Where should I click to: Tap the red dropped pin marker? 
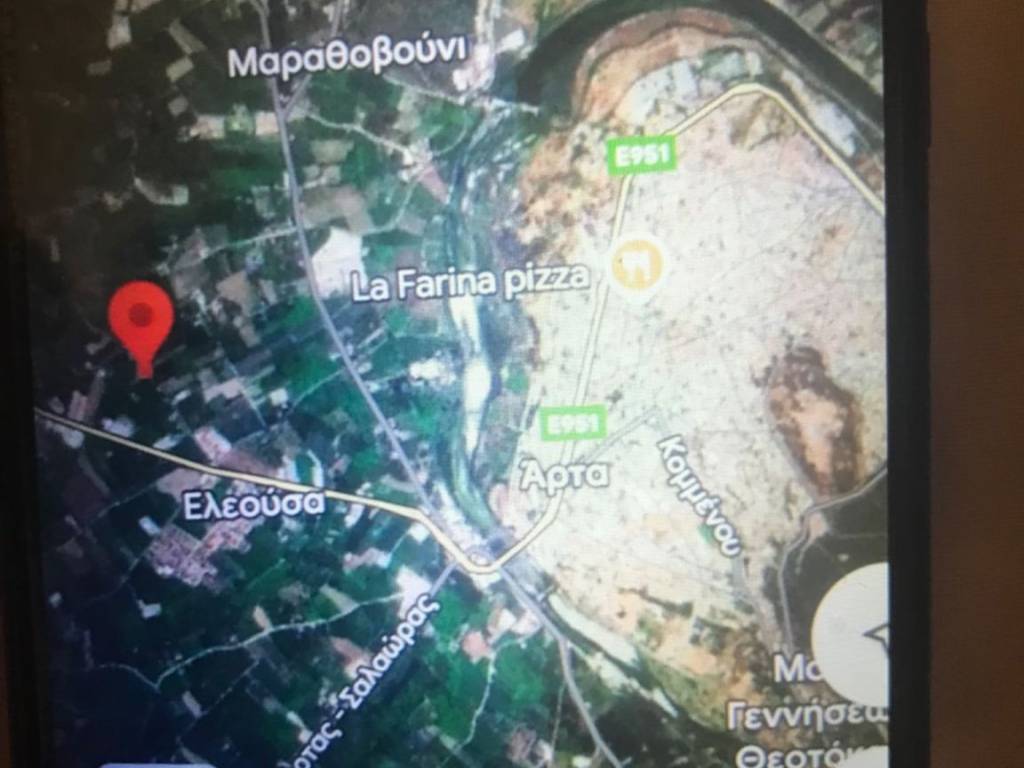pyautogui.click(x=141, y=319)
